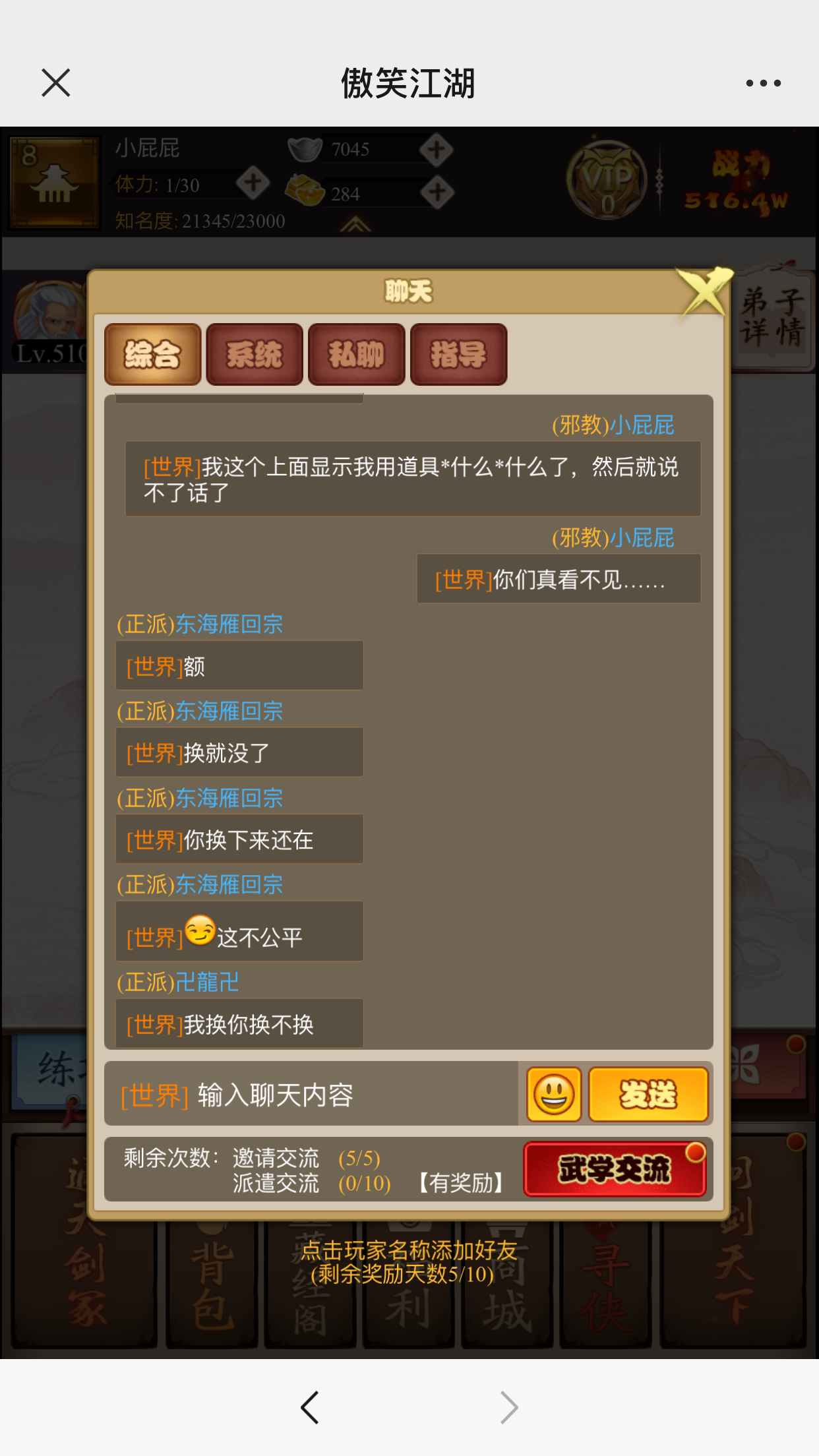Tap player name 小屁屁 above 你们真看不见
This screenshot has height=1456, width=819.
[x=641, y=538]
